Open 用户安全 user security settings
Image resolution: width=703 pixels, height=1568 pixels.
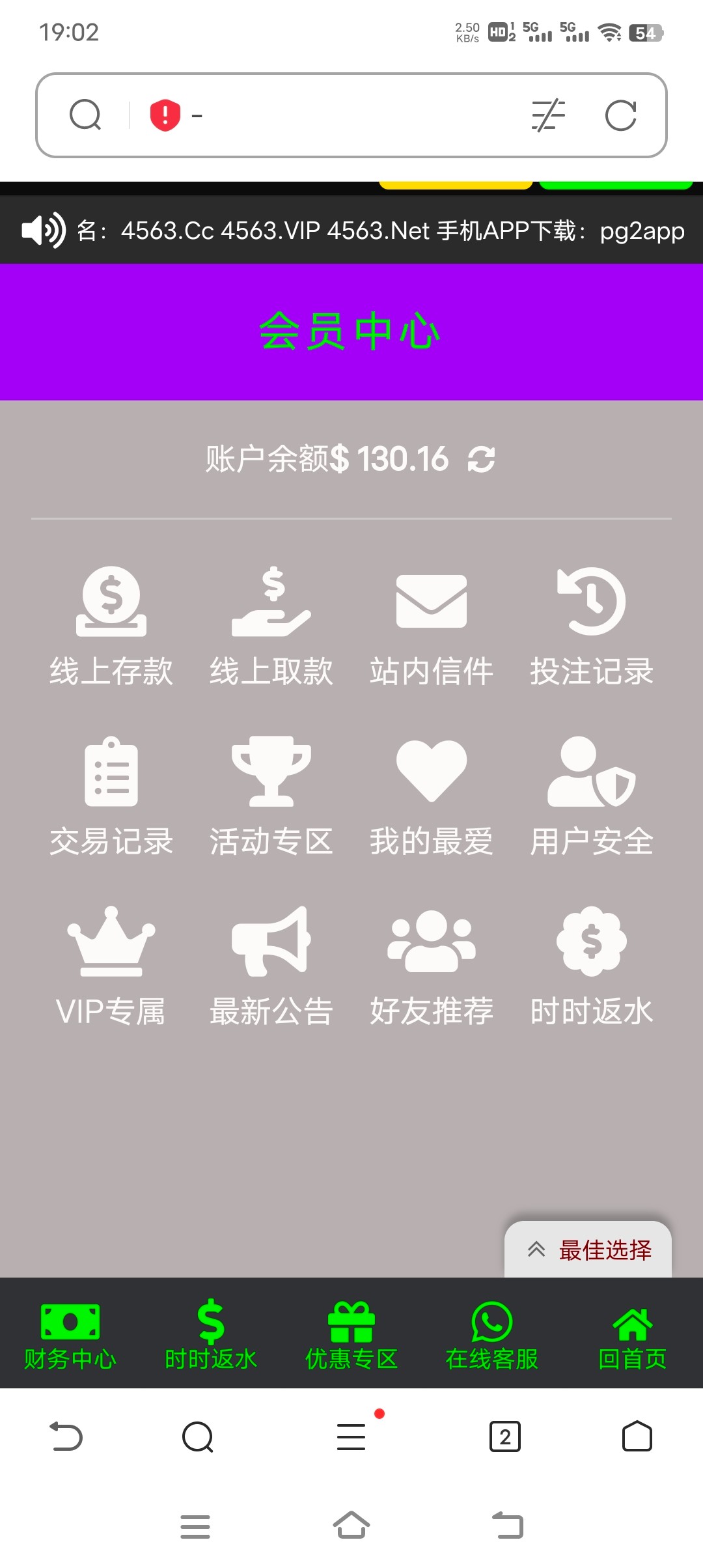[592, 796]
